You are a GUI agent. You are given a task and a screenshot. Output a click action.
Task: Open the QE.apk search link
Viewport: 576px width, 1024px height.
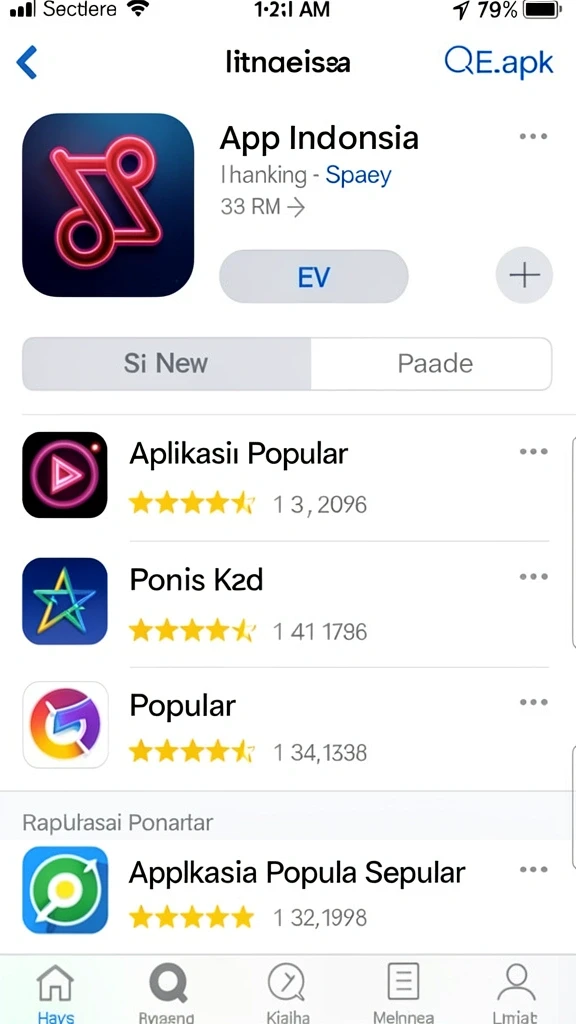click(499, 63)
